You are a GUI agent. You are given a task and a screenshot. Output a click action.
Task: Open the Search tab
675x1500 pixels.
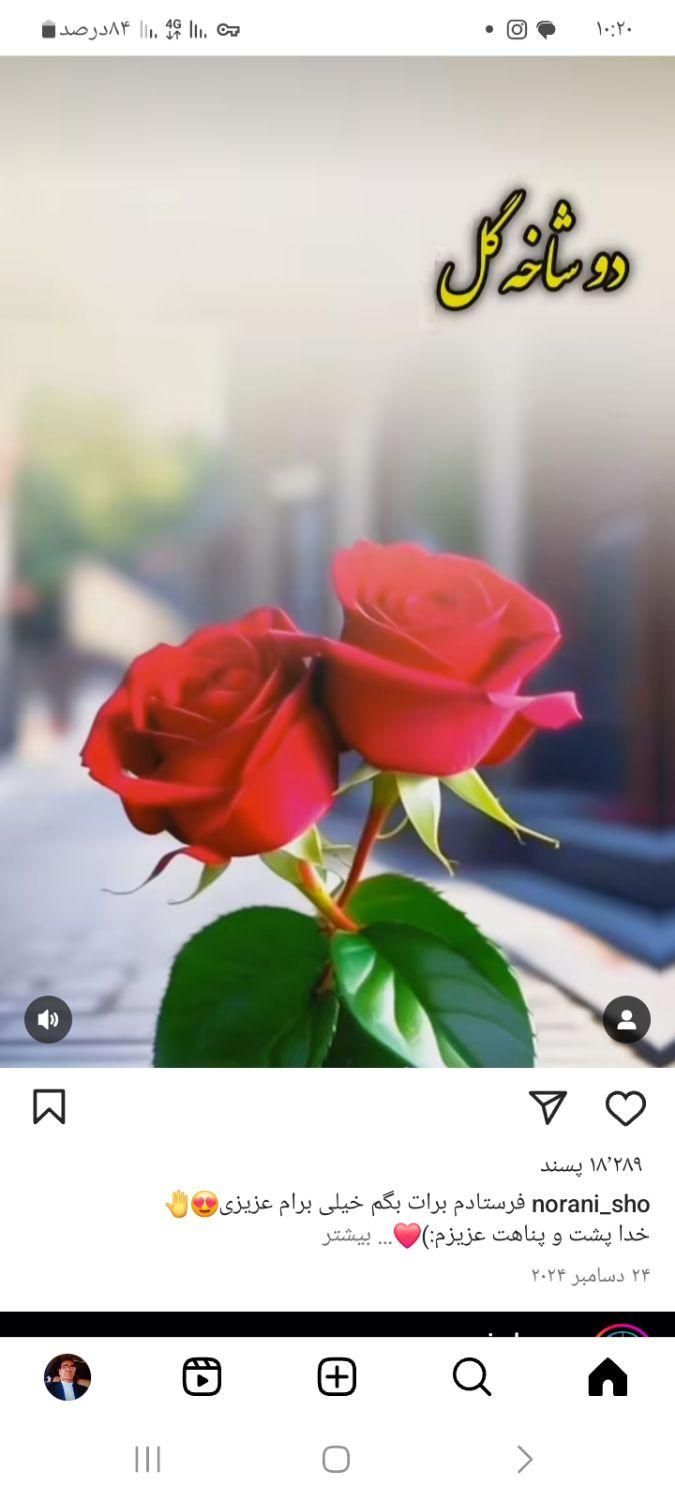(x=471, y=1377)
